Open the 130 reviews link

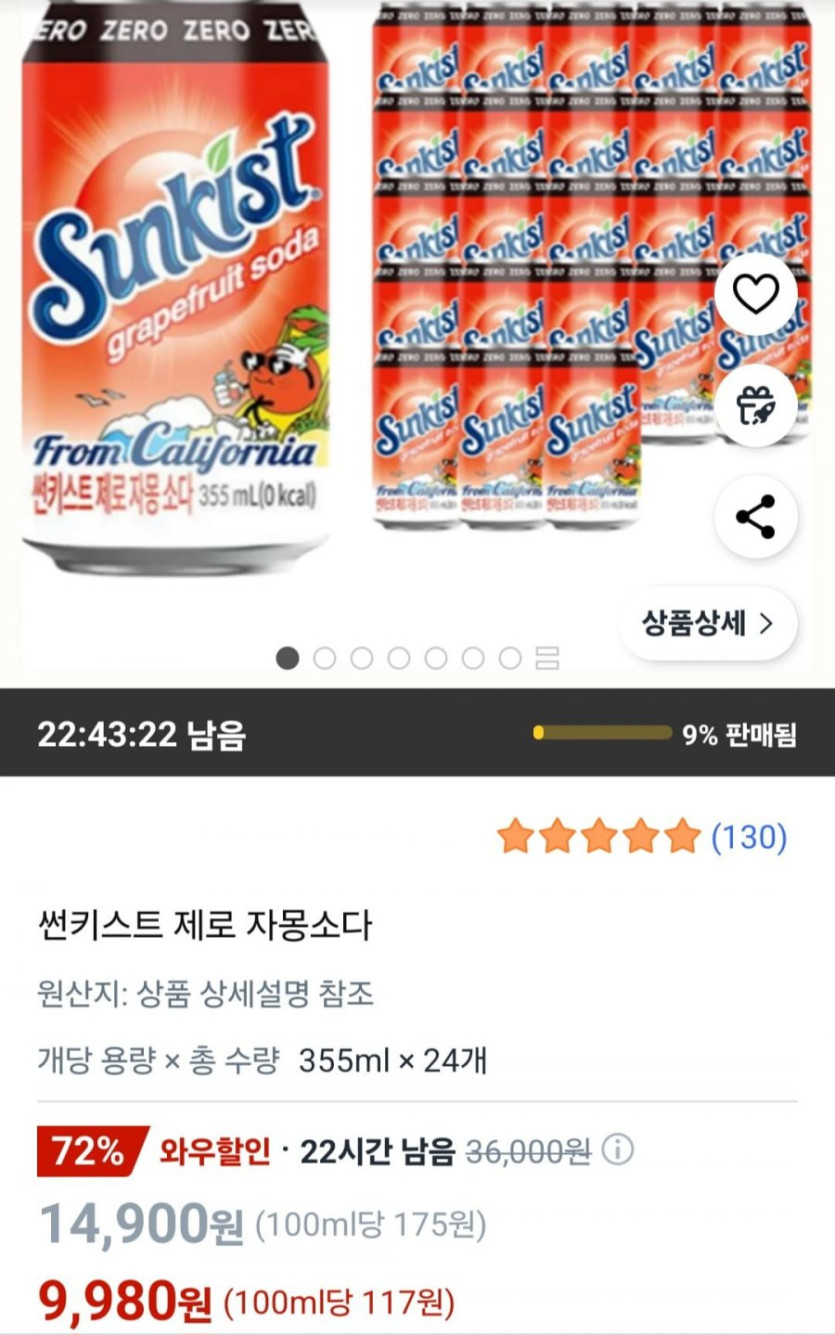(x=749, y=837)
